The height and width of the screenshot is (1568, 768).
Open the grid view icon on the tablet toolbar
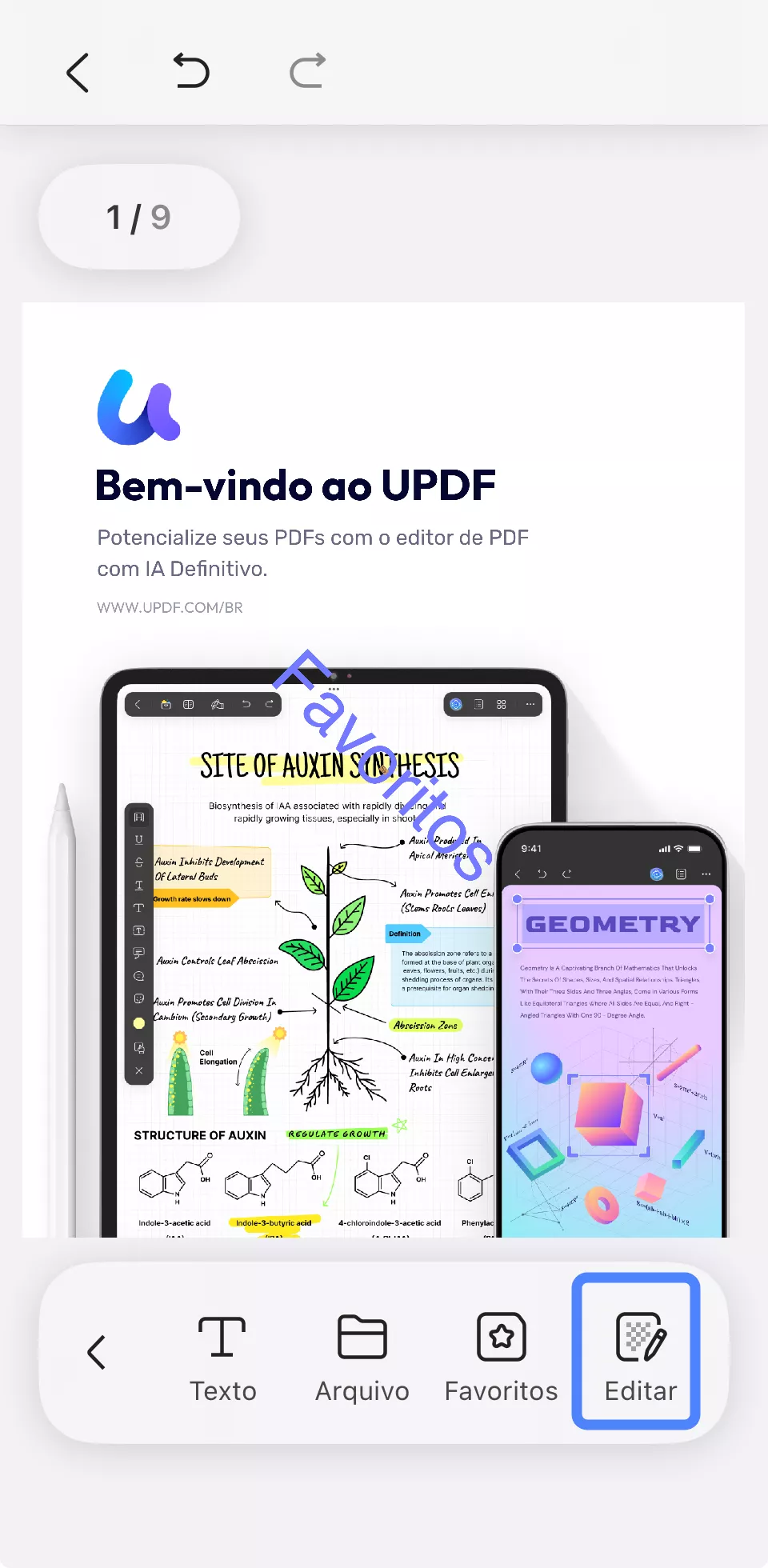coord(502,705)
